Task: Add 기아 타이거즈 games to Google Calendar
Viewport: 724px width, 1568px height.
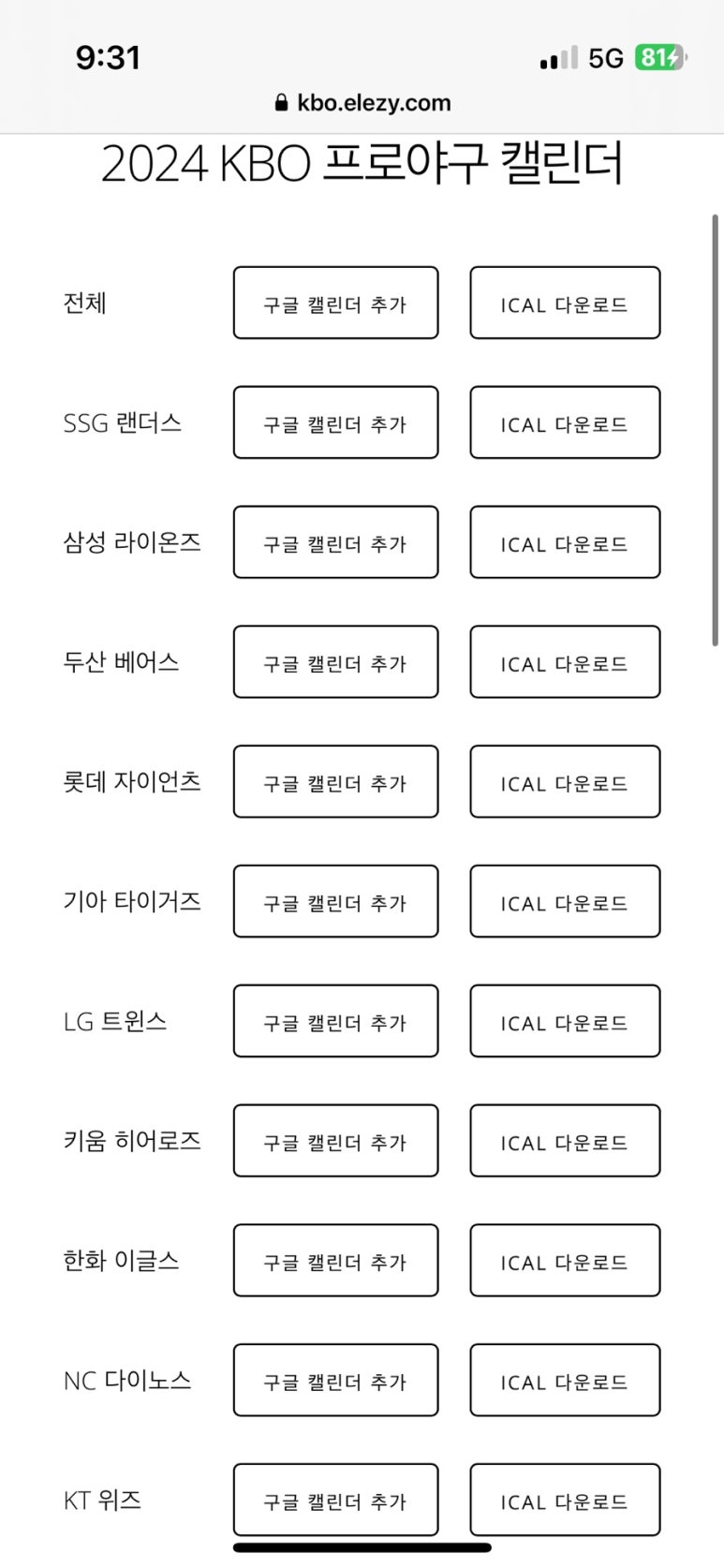Action: click(x=335, y=901)
